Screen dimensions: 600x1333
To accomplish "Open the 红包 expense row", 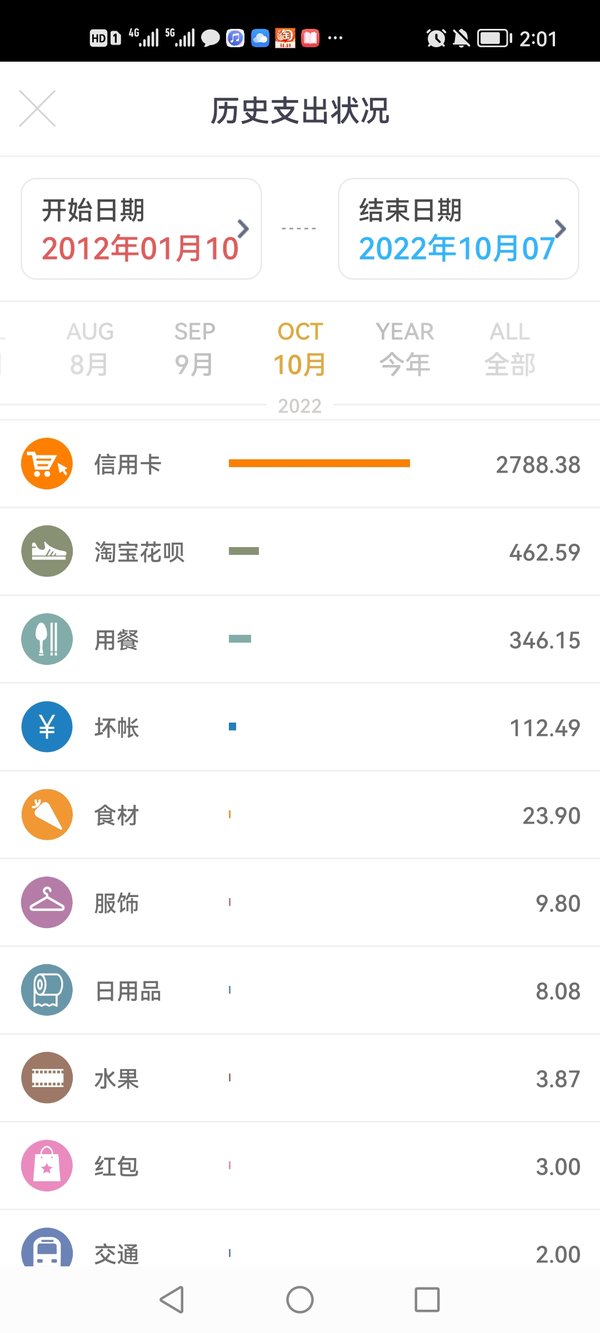I will [x=300, y=1167].
